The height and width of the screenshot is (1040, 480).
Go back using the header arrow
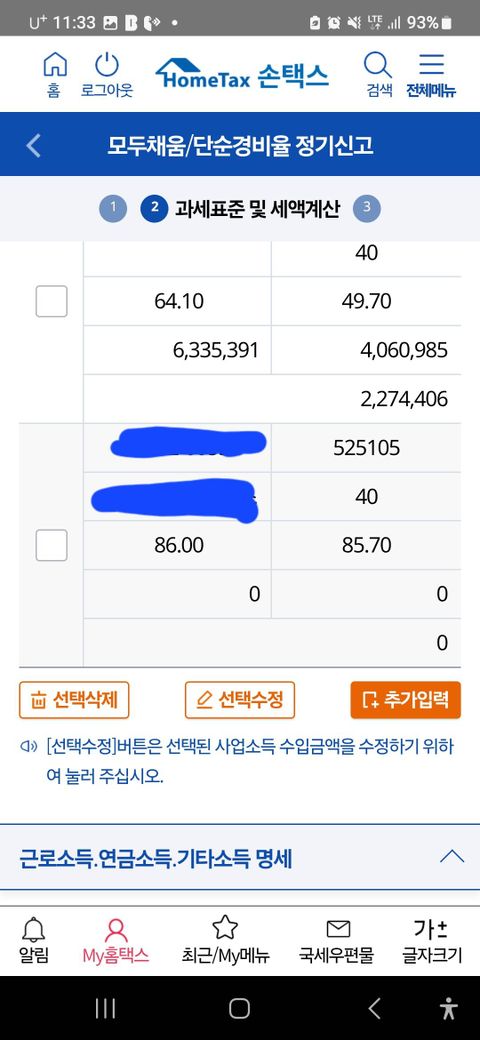coord(34,145)
